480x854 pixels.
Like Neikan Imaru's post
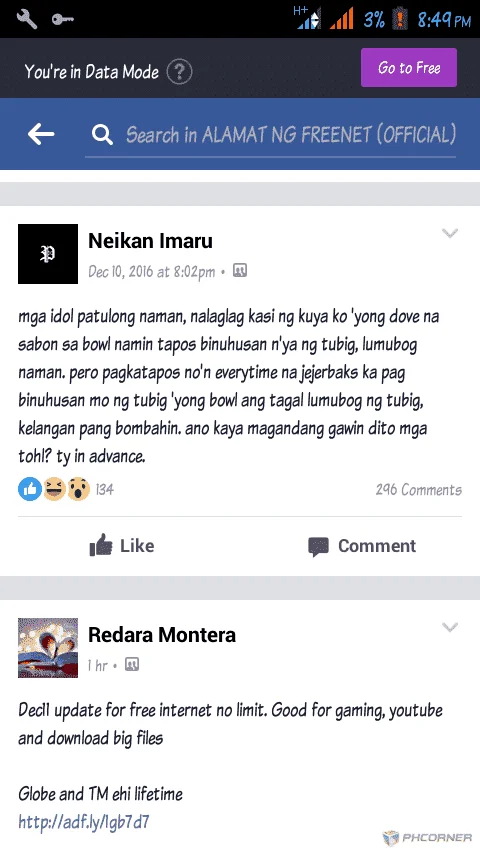[121, 546]
